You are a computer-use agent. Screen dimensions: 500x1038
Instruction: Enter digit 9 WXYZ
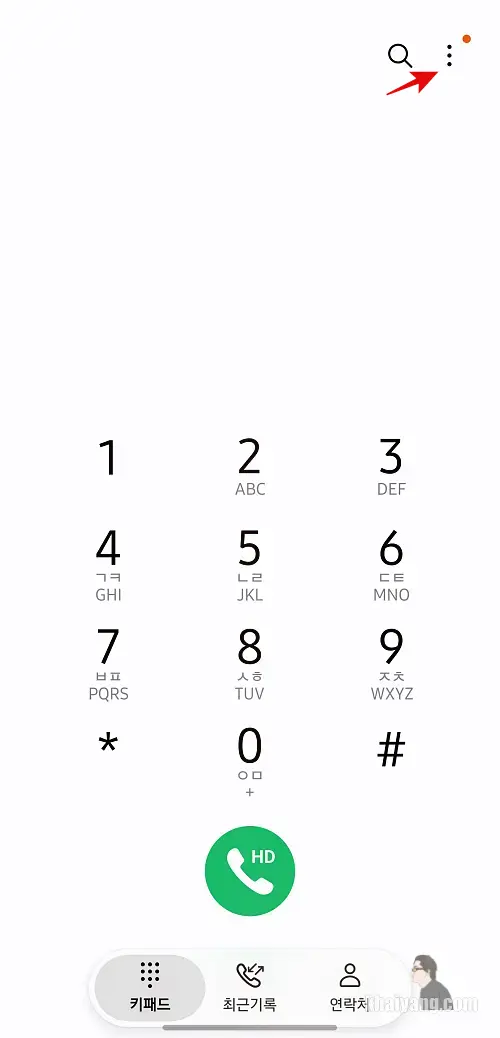(x=391, y=665)
